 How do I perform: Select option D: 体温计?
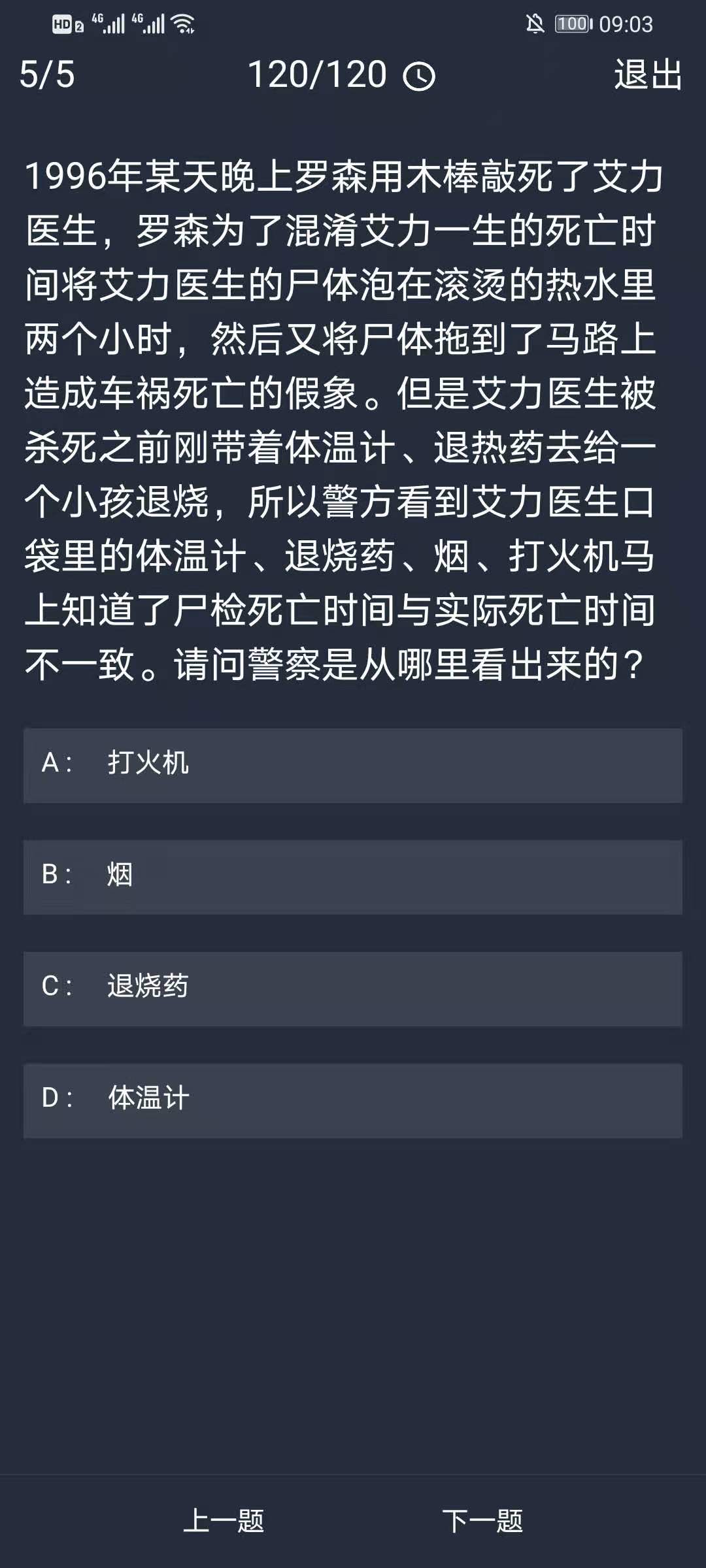(x=353, y=1100)
